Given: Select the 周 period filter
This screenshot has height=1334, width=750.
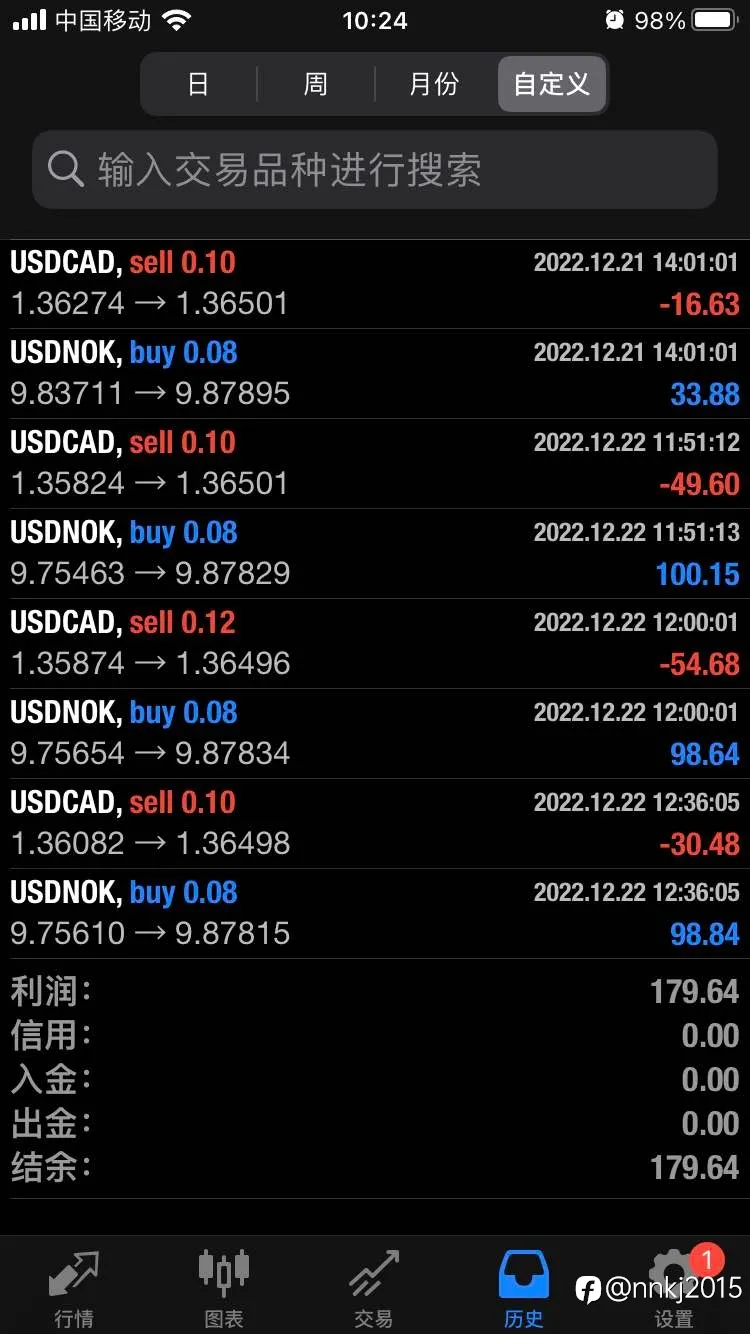Looking at the screenshot, I should 316,84.
